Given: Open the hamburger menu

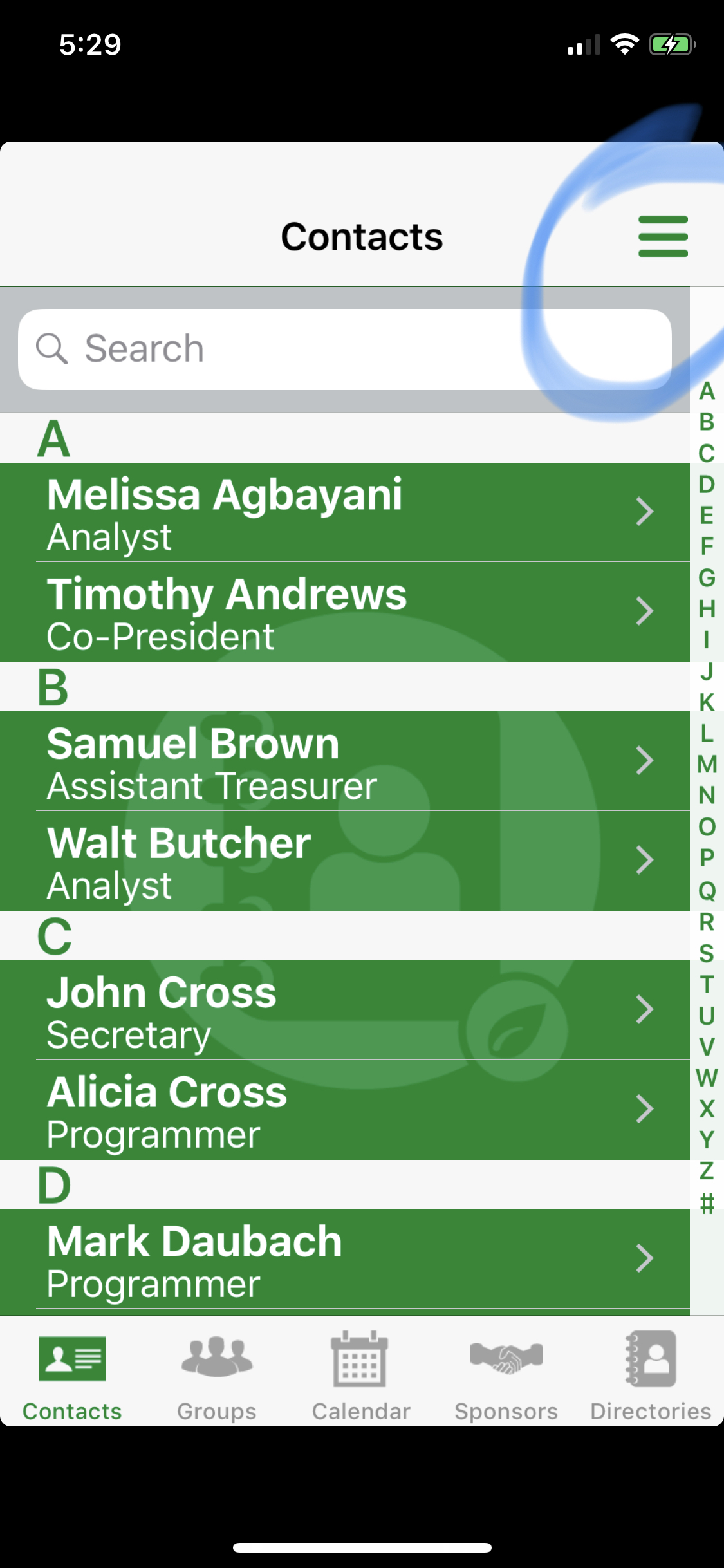Looking at the screenshot, I should (x=663, y=236).
